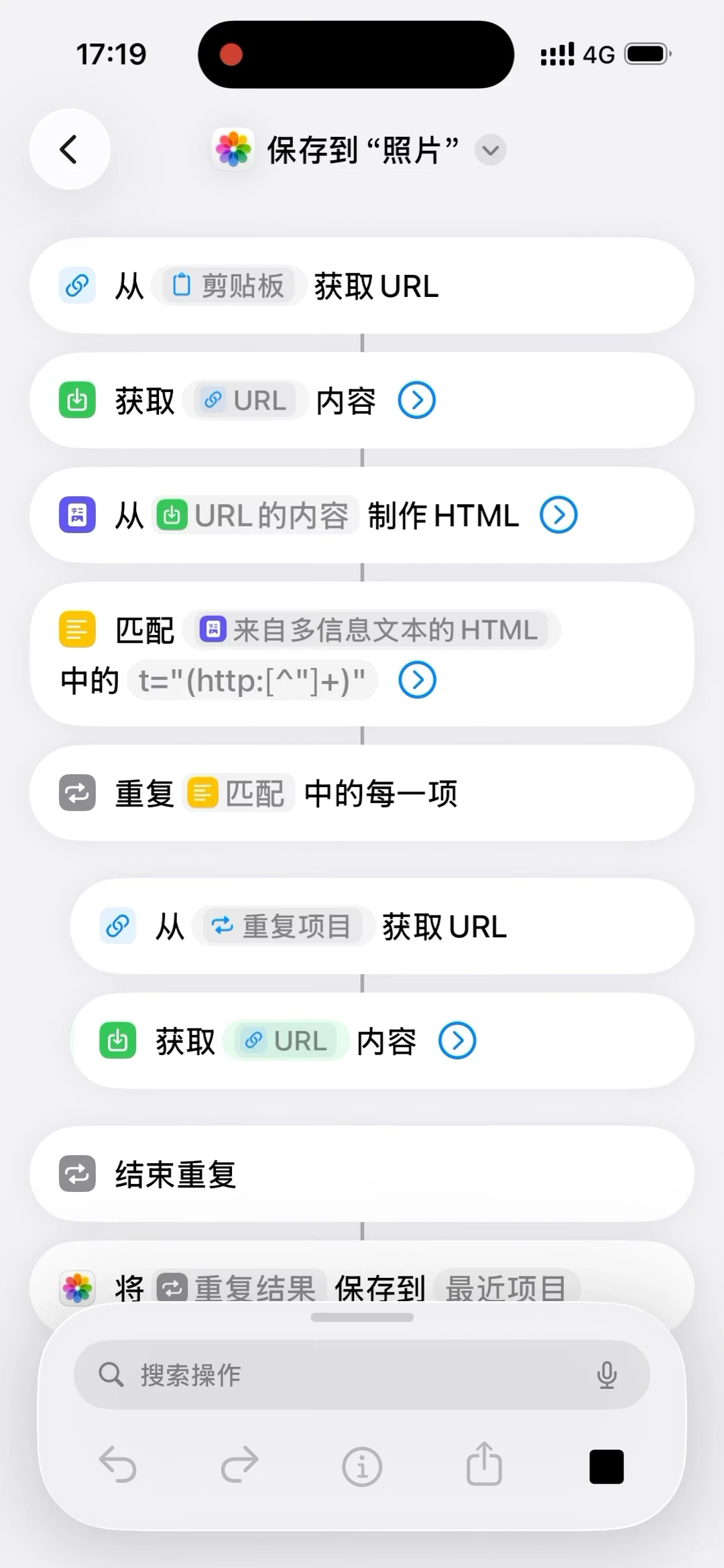The height and width of the screenshot is (1568, 724).
Task: Click the green download icon on 获取 URL 内容
Action: (77, 400)
